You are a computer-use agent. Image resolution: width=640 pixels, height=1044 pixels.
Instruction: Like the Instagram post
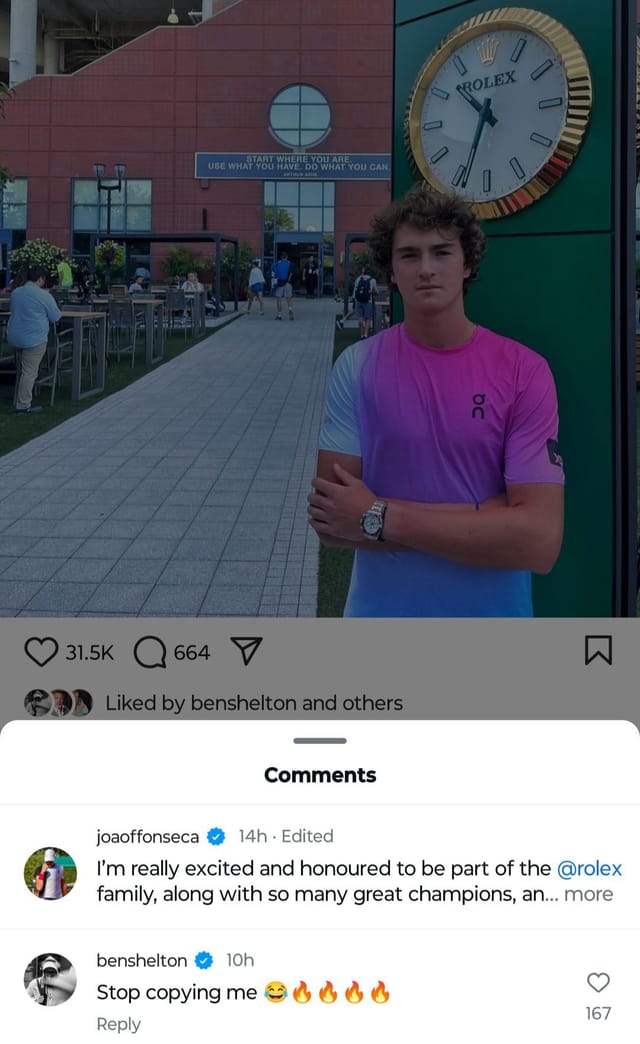41,653
